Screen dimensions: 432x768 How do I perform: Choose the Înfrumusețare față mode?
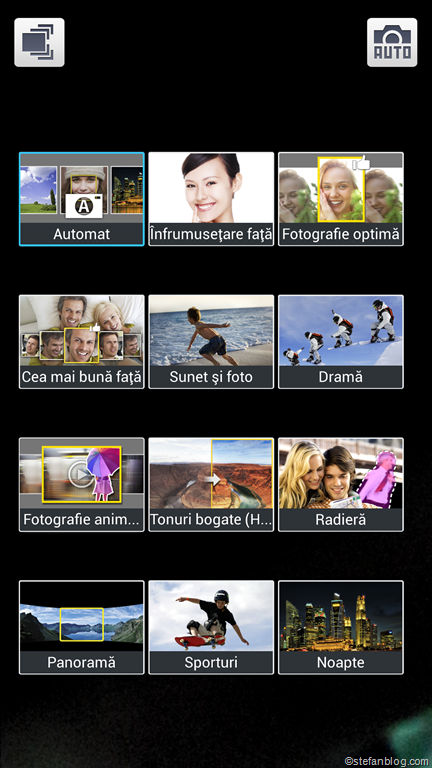pyautogui.click(x=211, y=199)
